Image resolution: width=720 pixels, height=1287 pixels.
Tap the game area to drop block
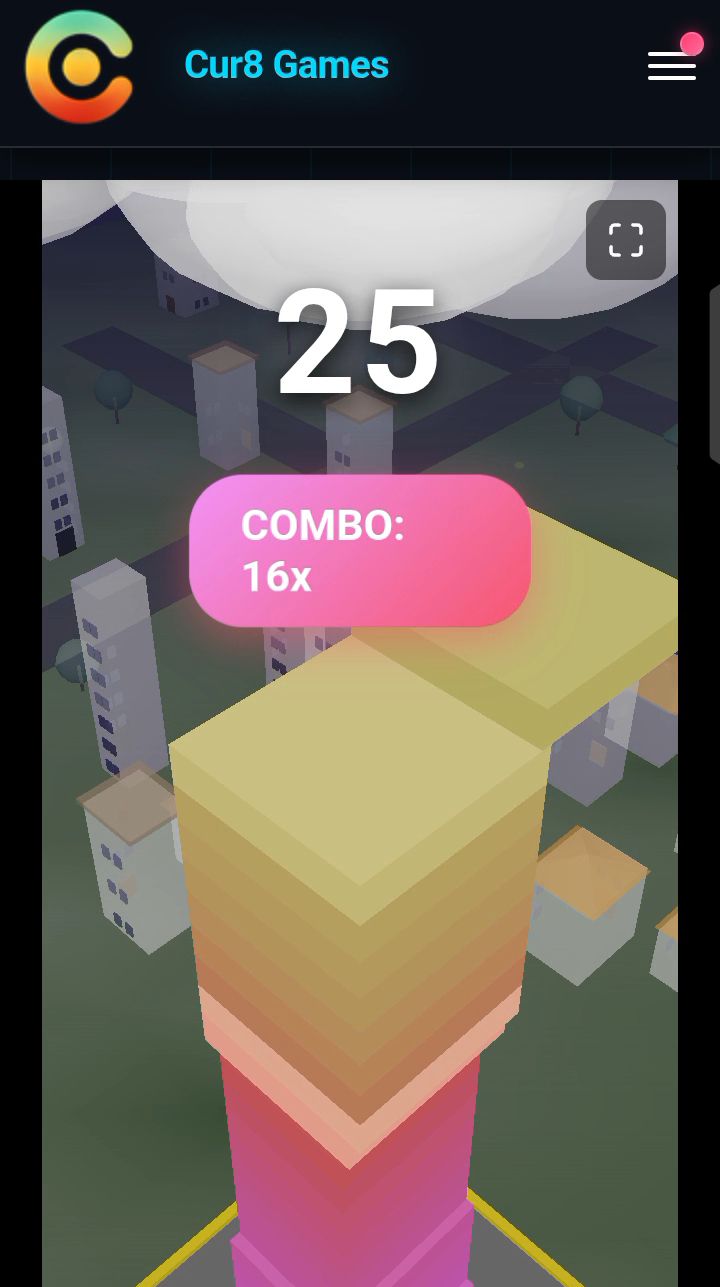[x=360, y=733]
